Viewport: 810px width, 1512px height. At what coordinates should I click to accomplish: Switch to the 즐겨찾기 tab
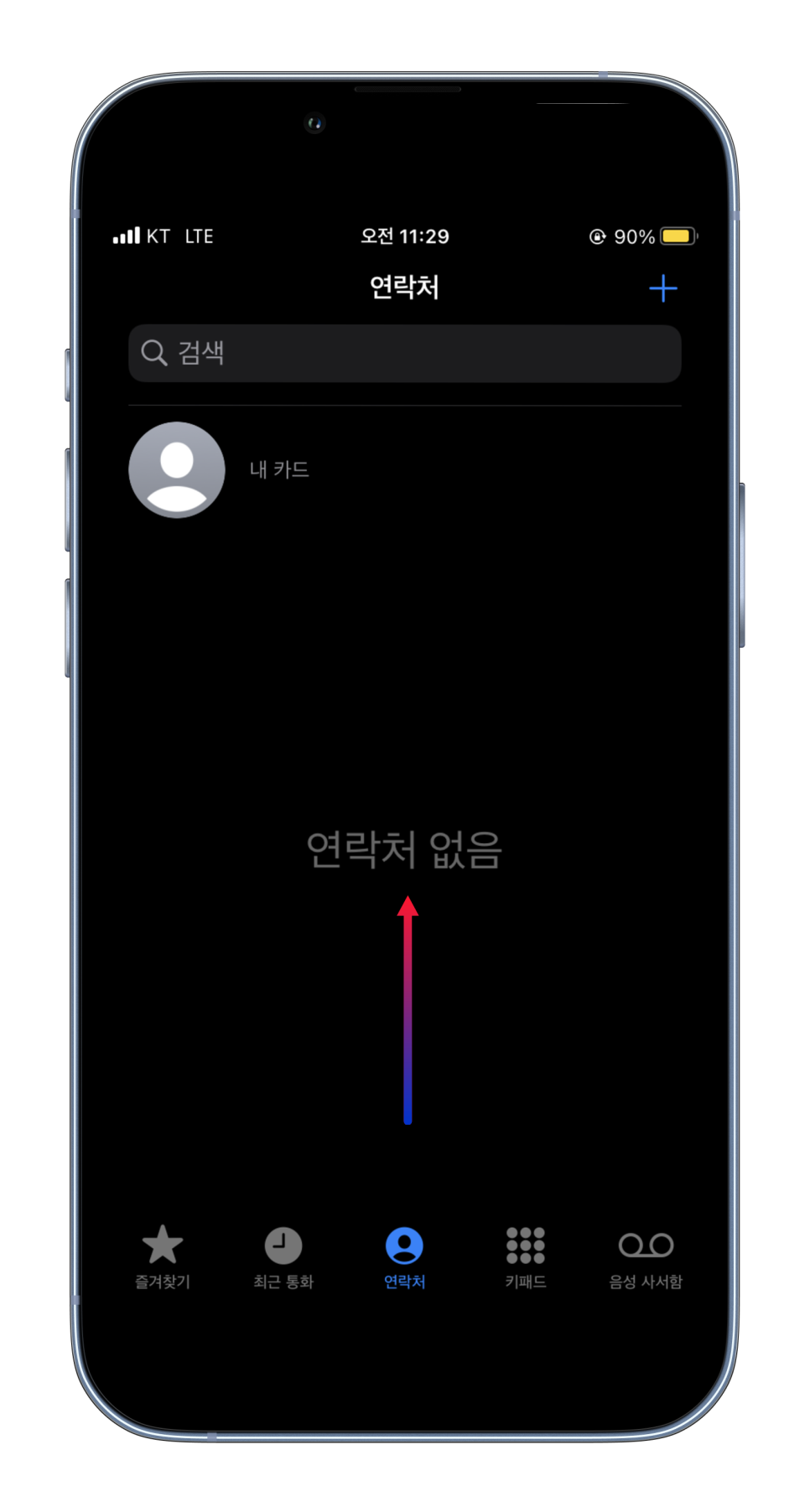tap(163, 1256)
